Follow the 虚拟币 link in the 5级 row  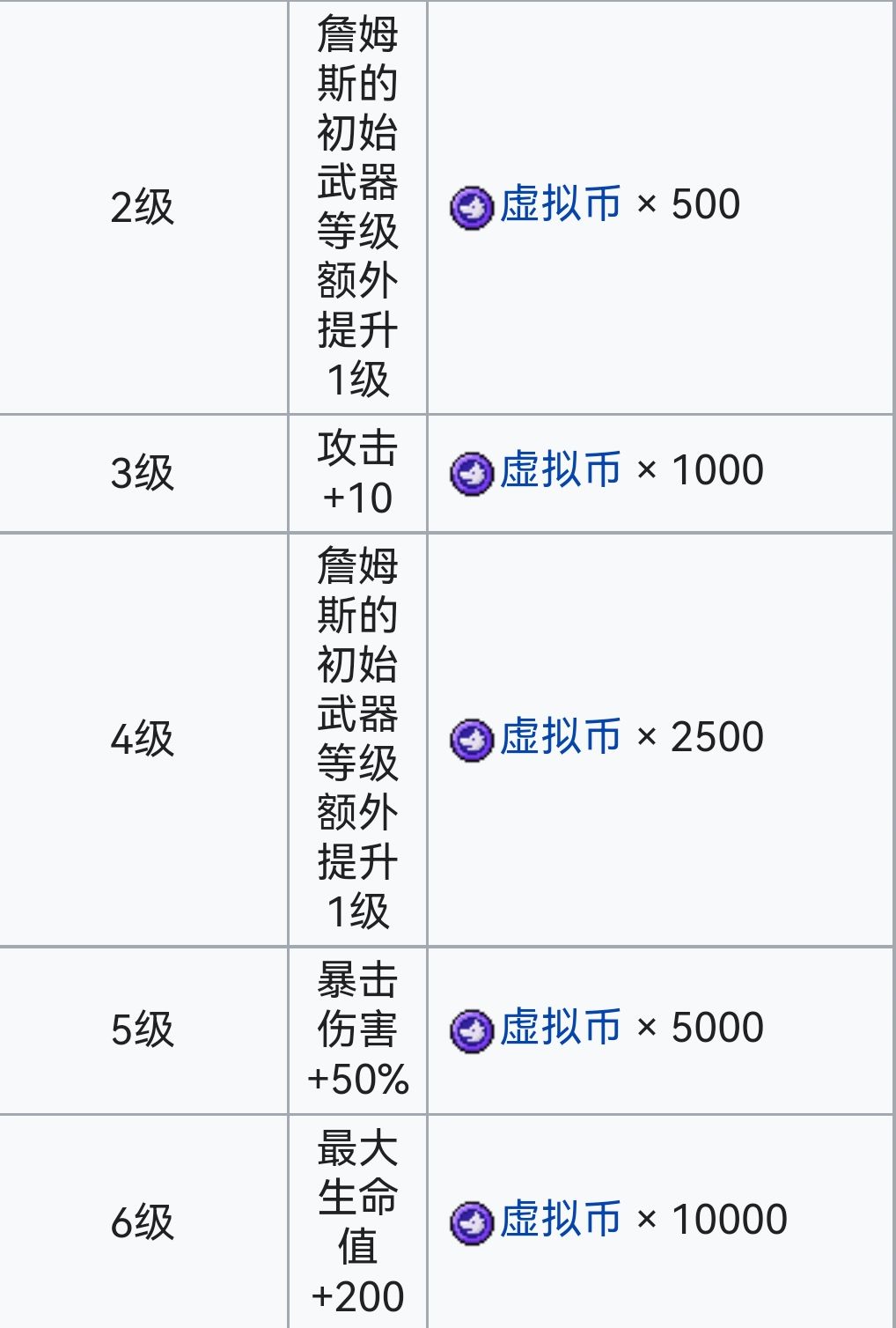(560, 1029)
